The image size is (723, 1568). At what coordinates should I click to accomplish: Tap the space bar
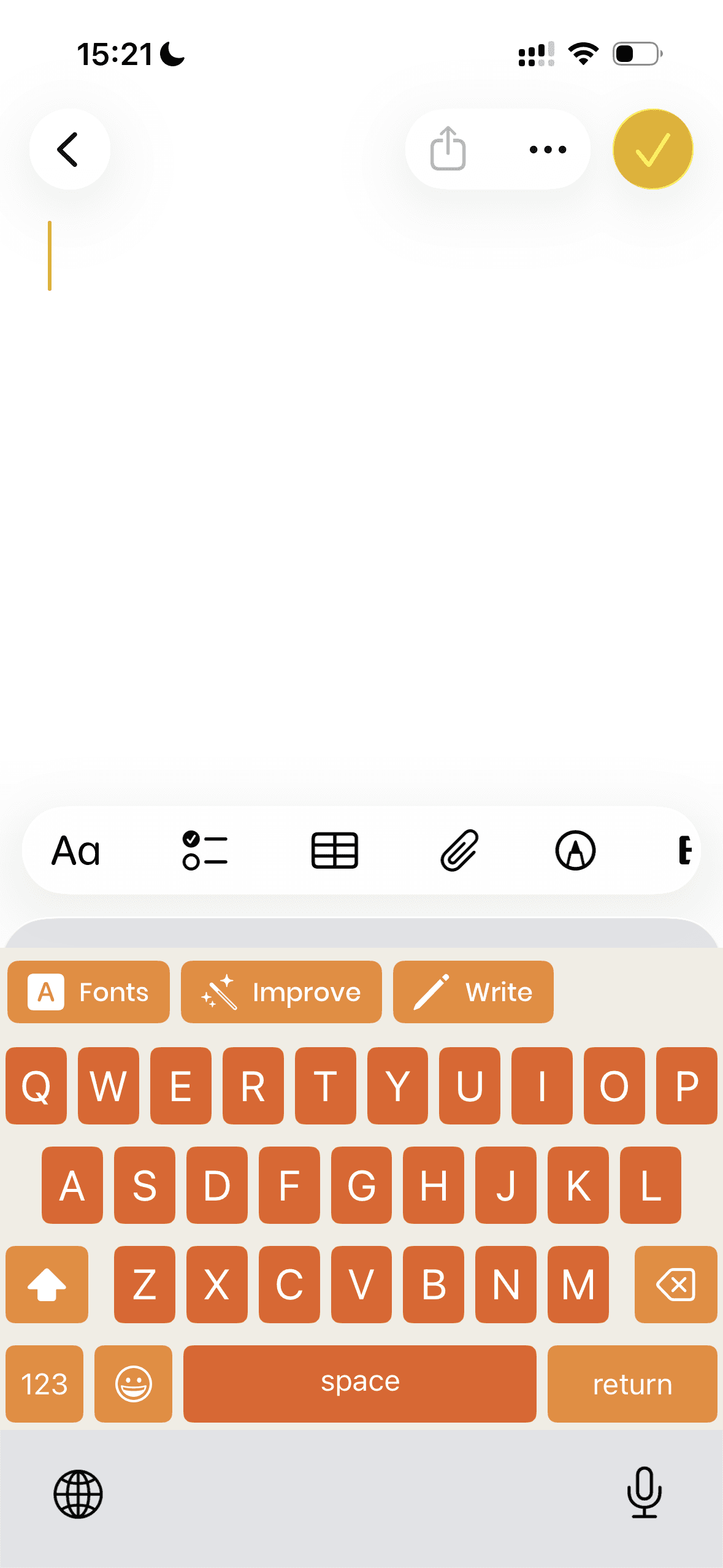(360, 1384)
